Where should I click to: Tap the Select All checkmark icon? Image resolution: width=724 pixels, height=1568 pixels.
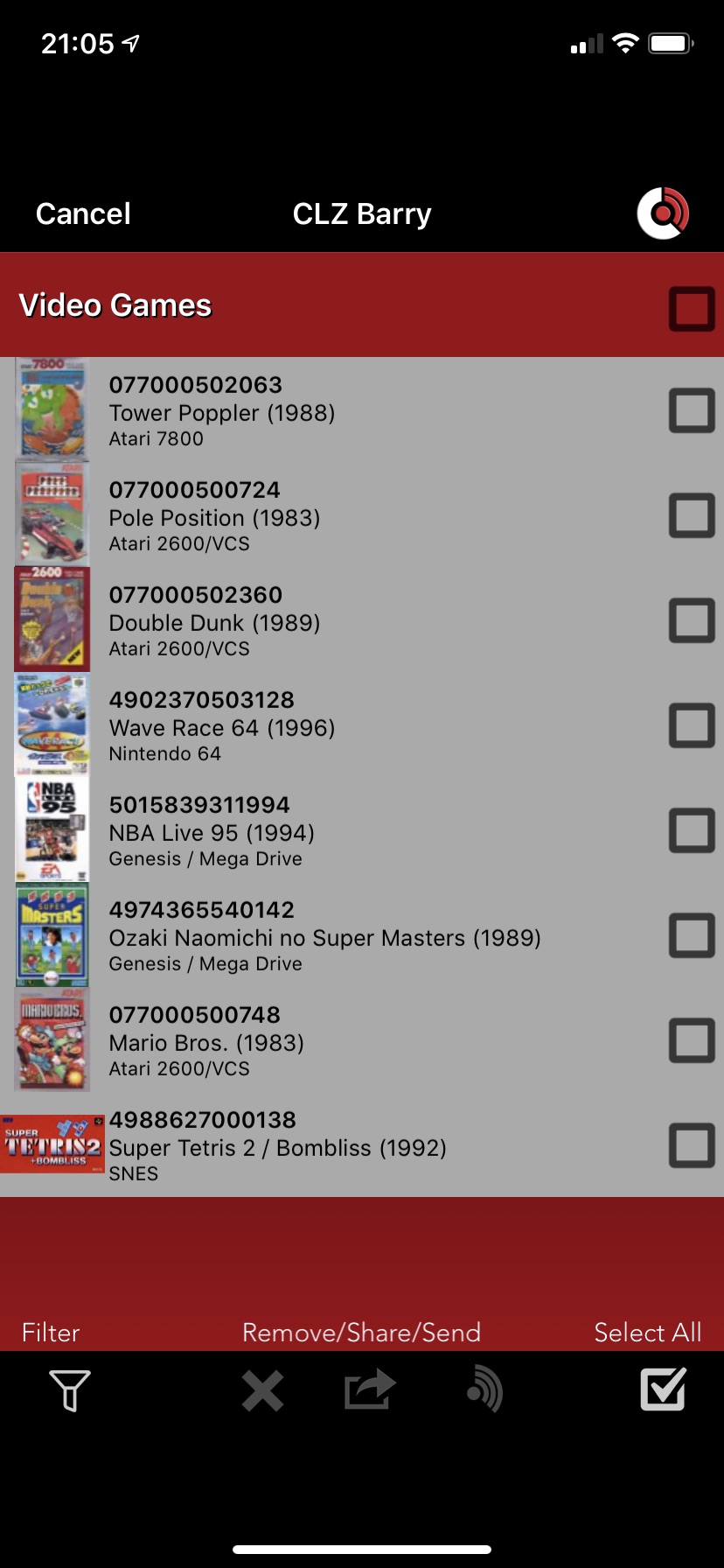coord(664,1389)
